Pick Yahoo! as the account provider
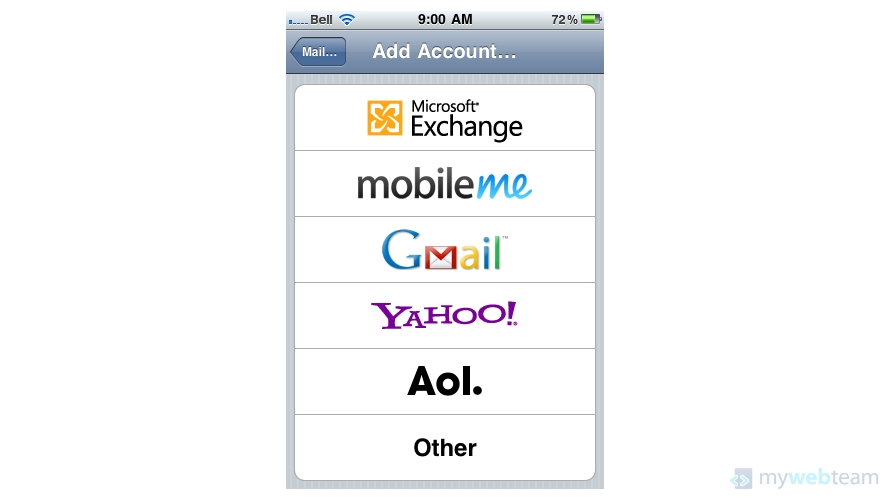889x500 pixels. pyautogui.click(x=445, y=316)
